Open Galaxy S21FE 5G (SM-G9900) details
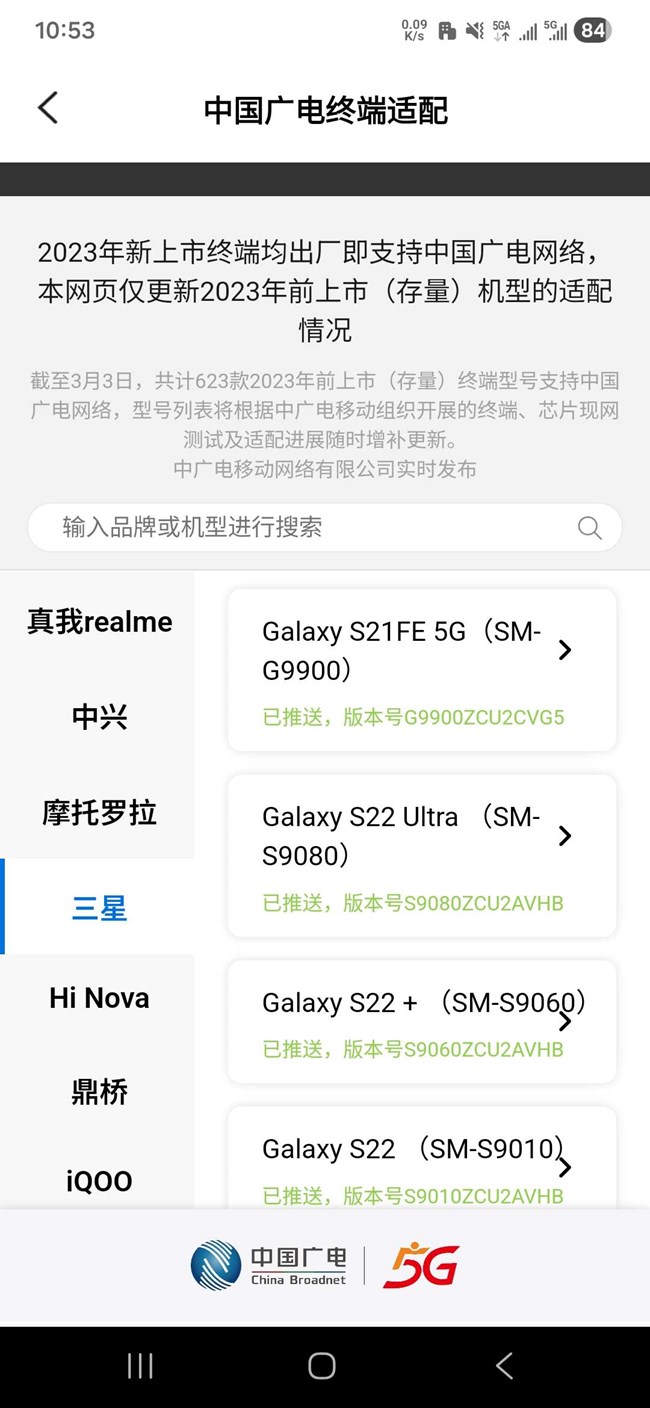This screenshot has width=650, height=1408. pos(421,670)
